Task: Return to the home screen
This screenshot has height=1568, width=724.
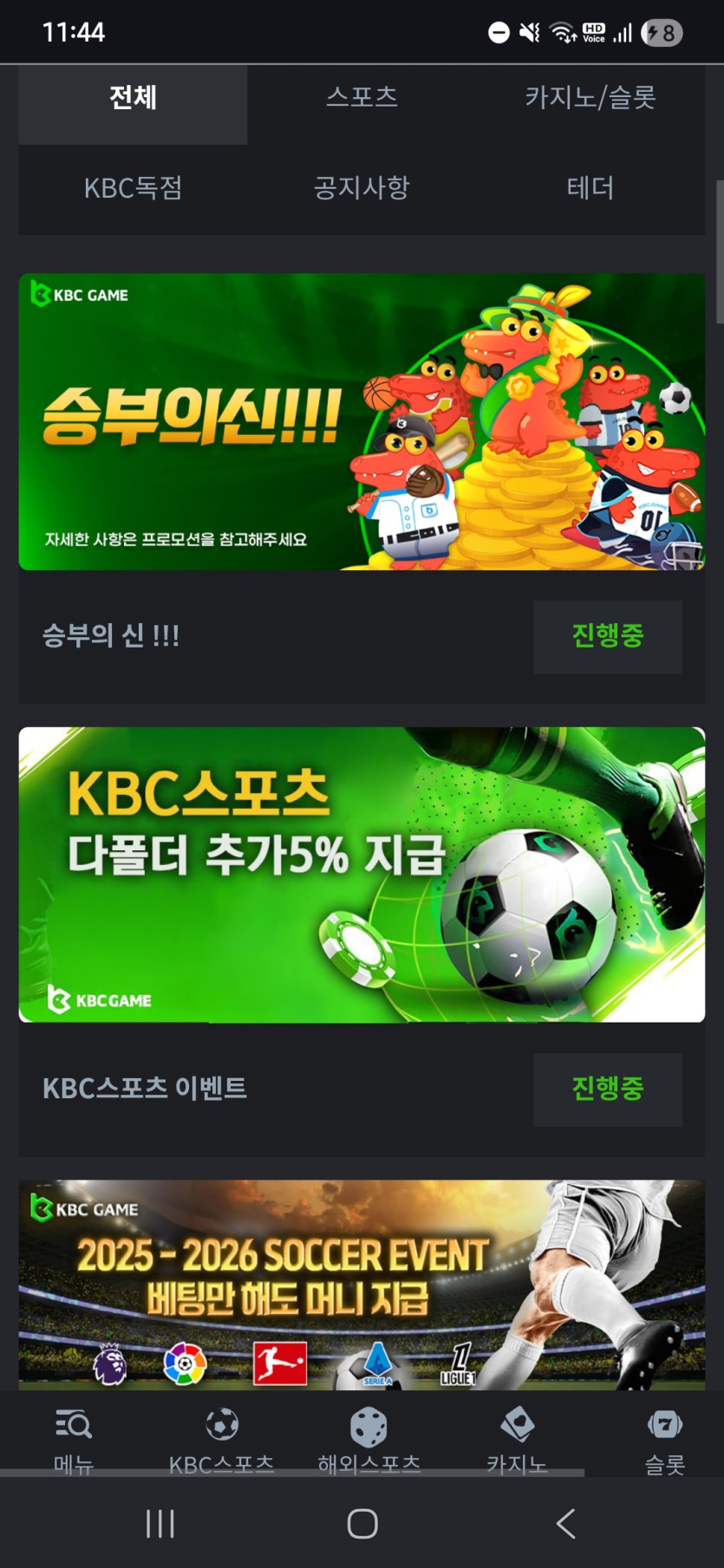Action: (362, 1523)
